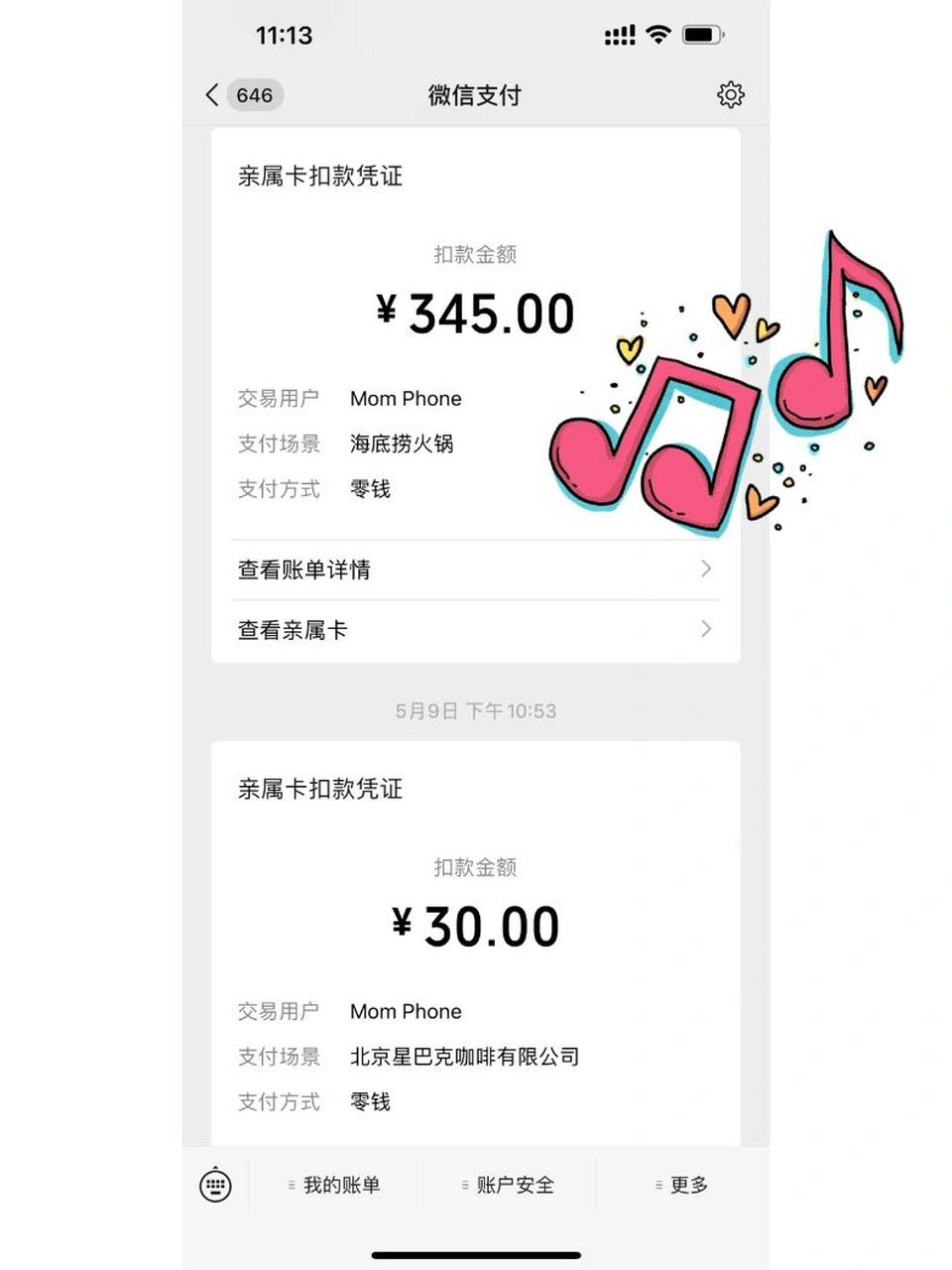Open the WeChat Pay settings gear

(x=730, y=94)
